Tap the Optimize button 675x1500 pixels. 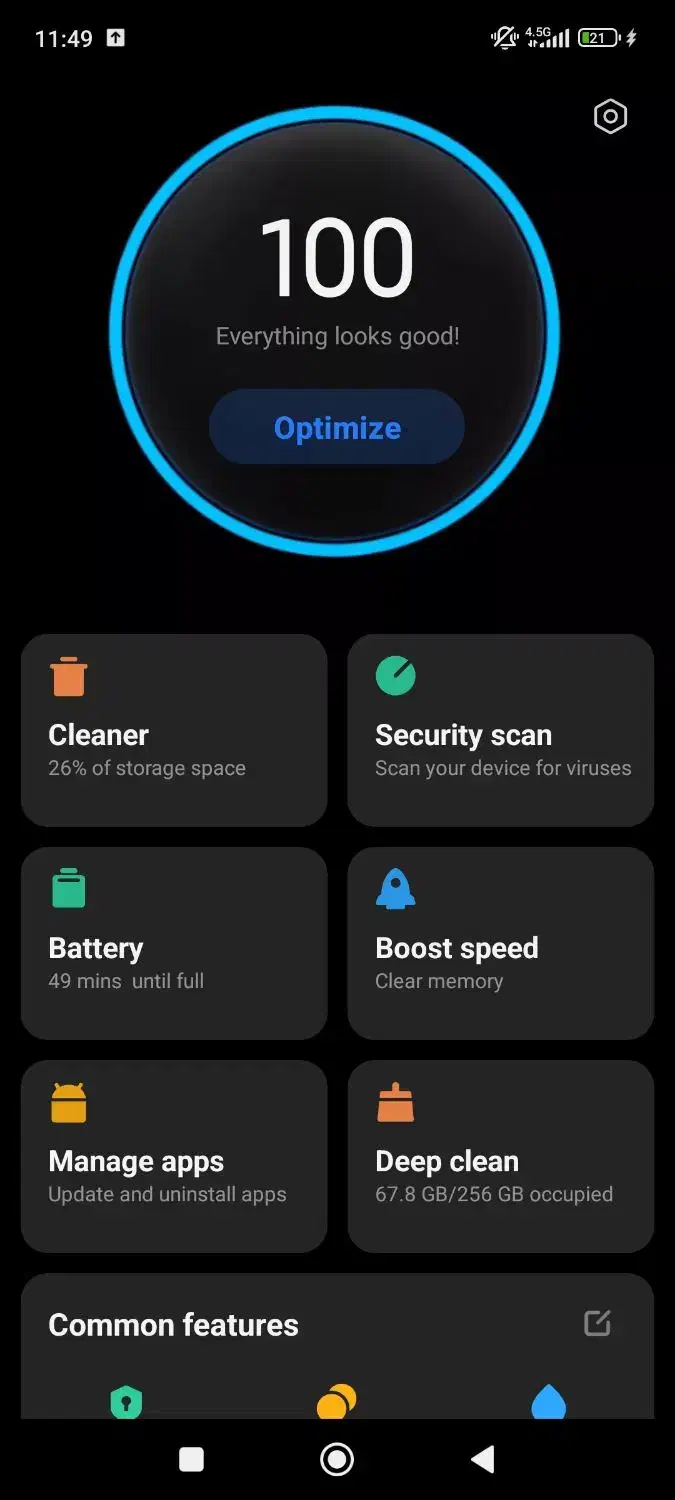(x=337, y=427)
